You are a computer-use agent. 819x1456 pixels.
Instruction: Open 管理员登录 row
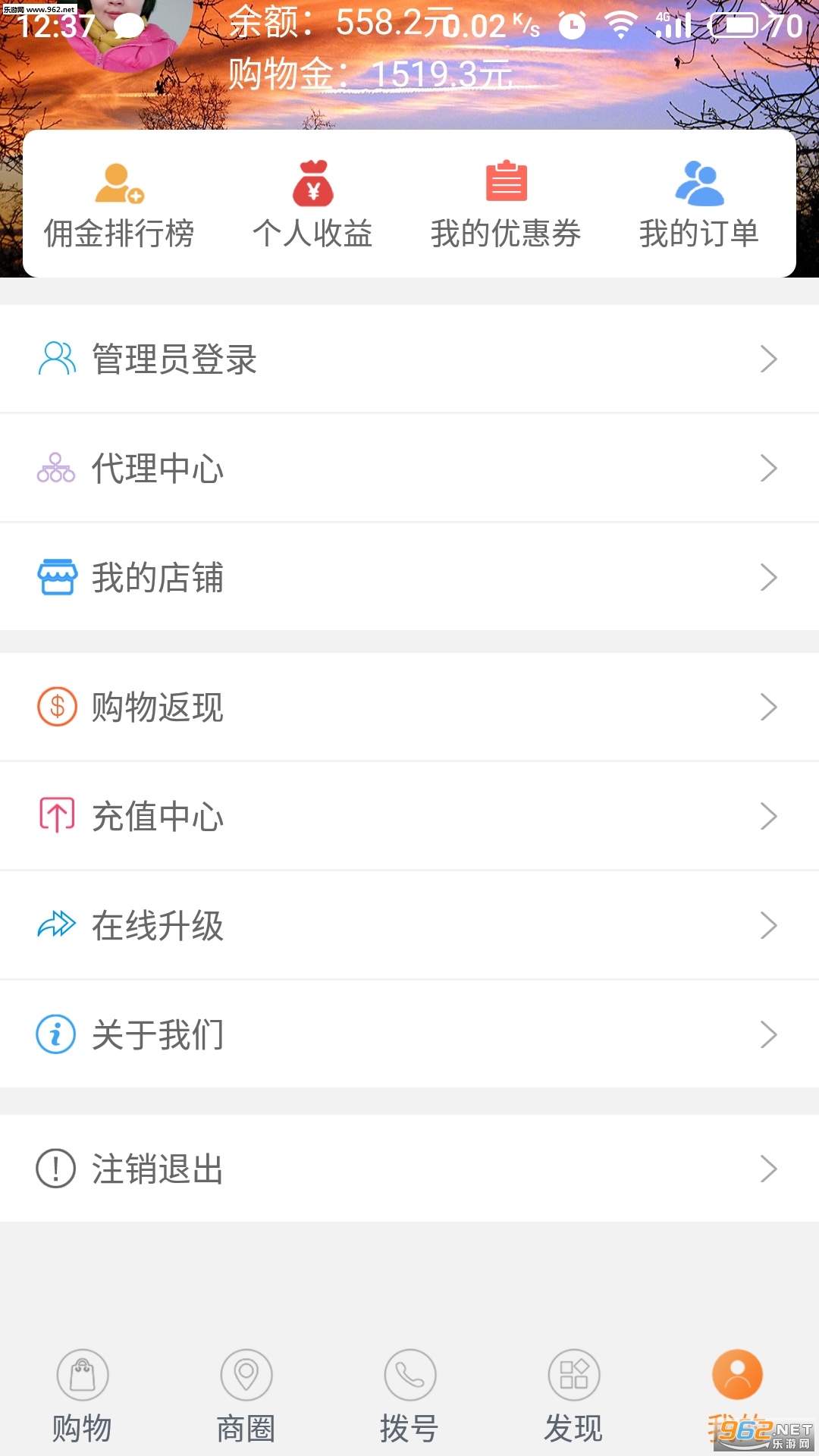pos(409,359)
